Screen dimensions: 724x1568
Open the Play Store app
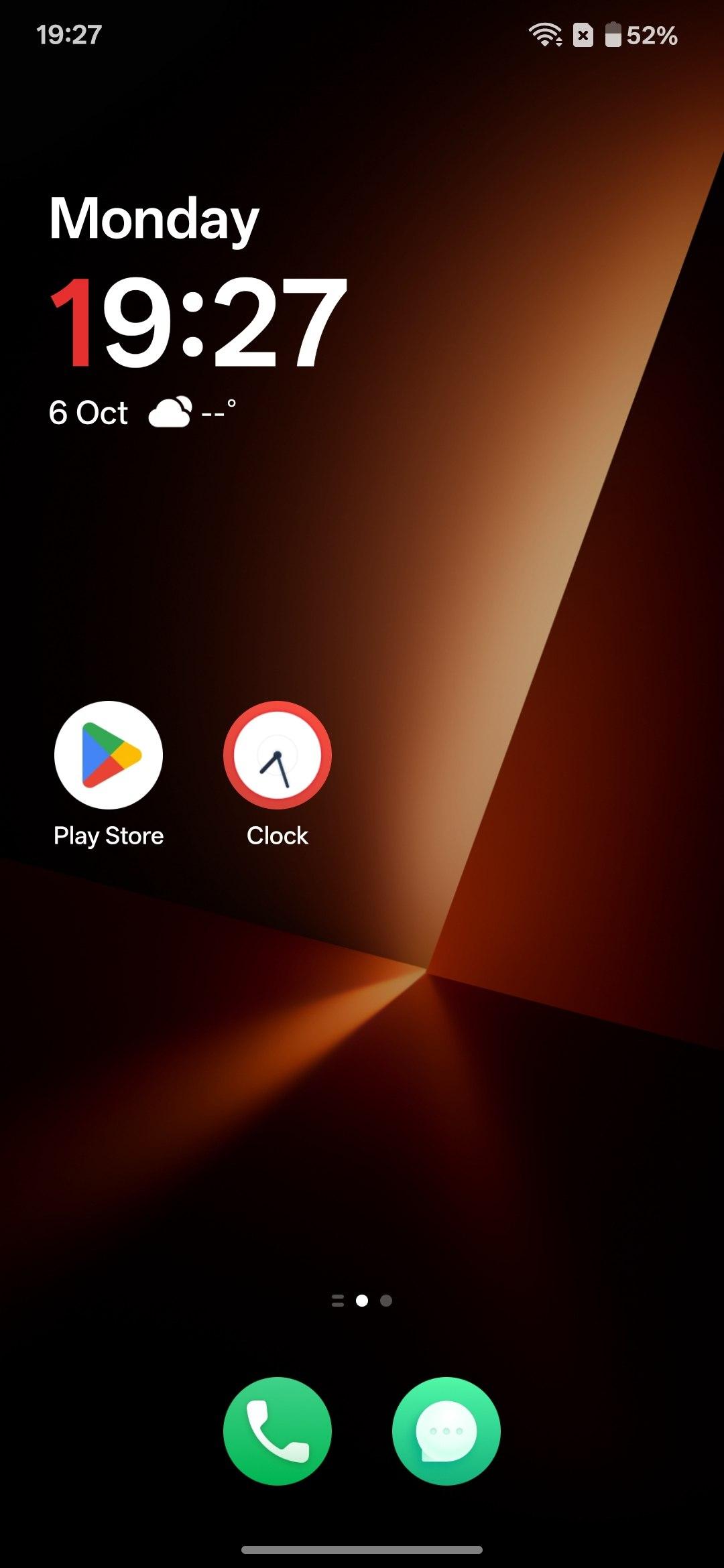[x=109, y=755]
